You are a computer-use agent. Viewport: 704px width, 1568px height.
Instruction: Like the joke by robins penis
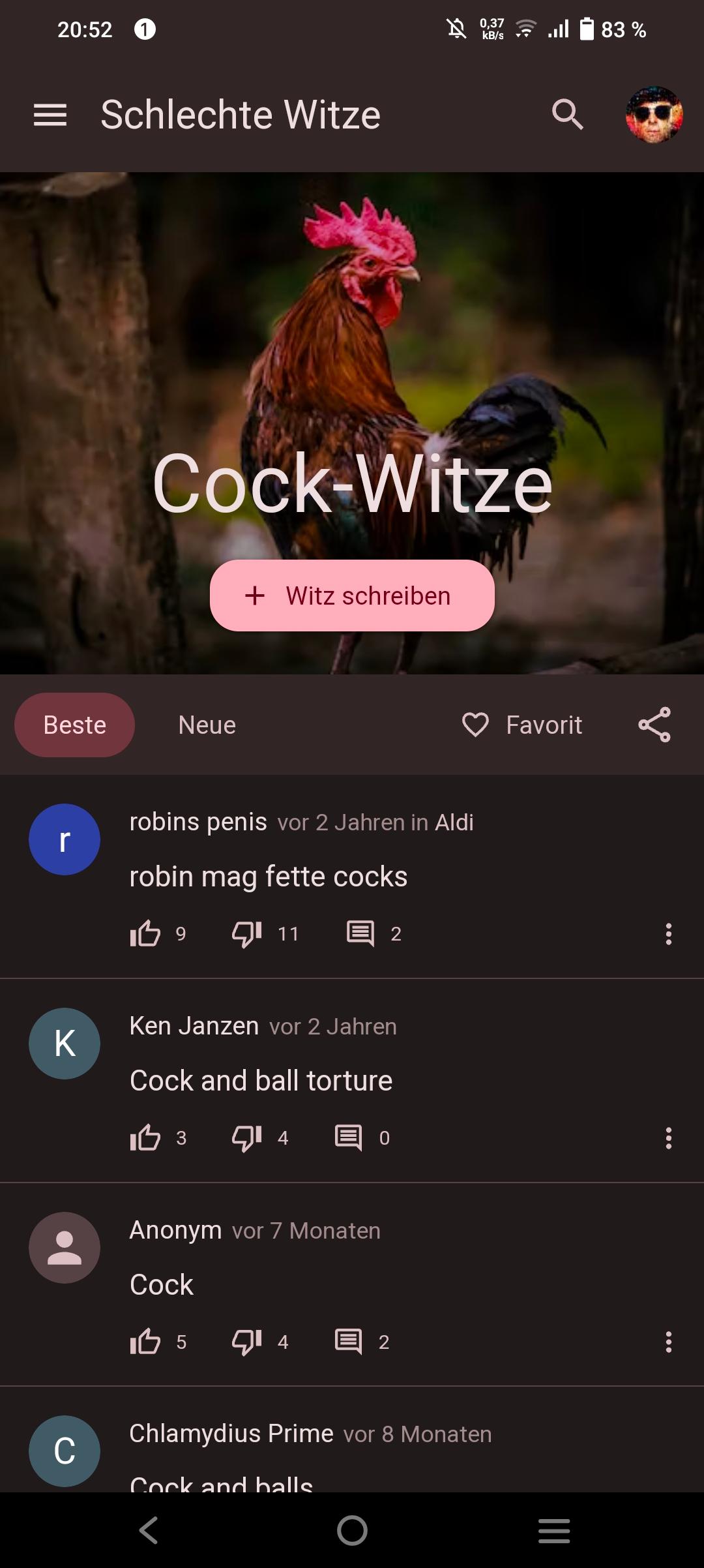pyautogui.click(x=145, y=933)
